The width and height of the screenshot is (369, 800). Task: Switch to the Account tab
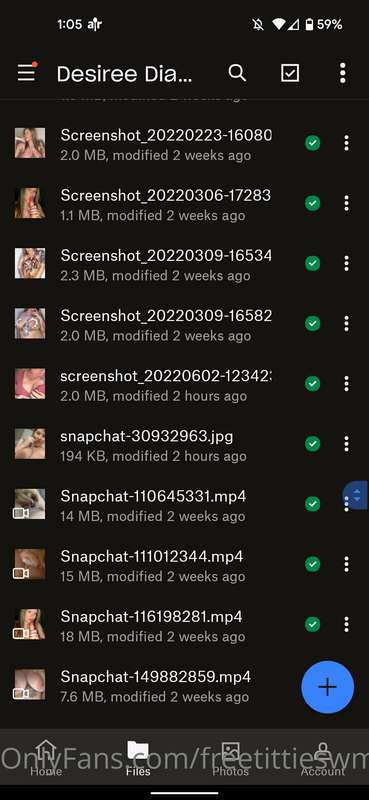[x=323, y=757]
